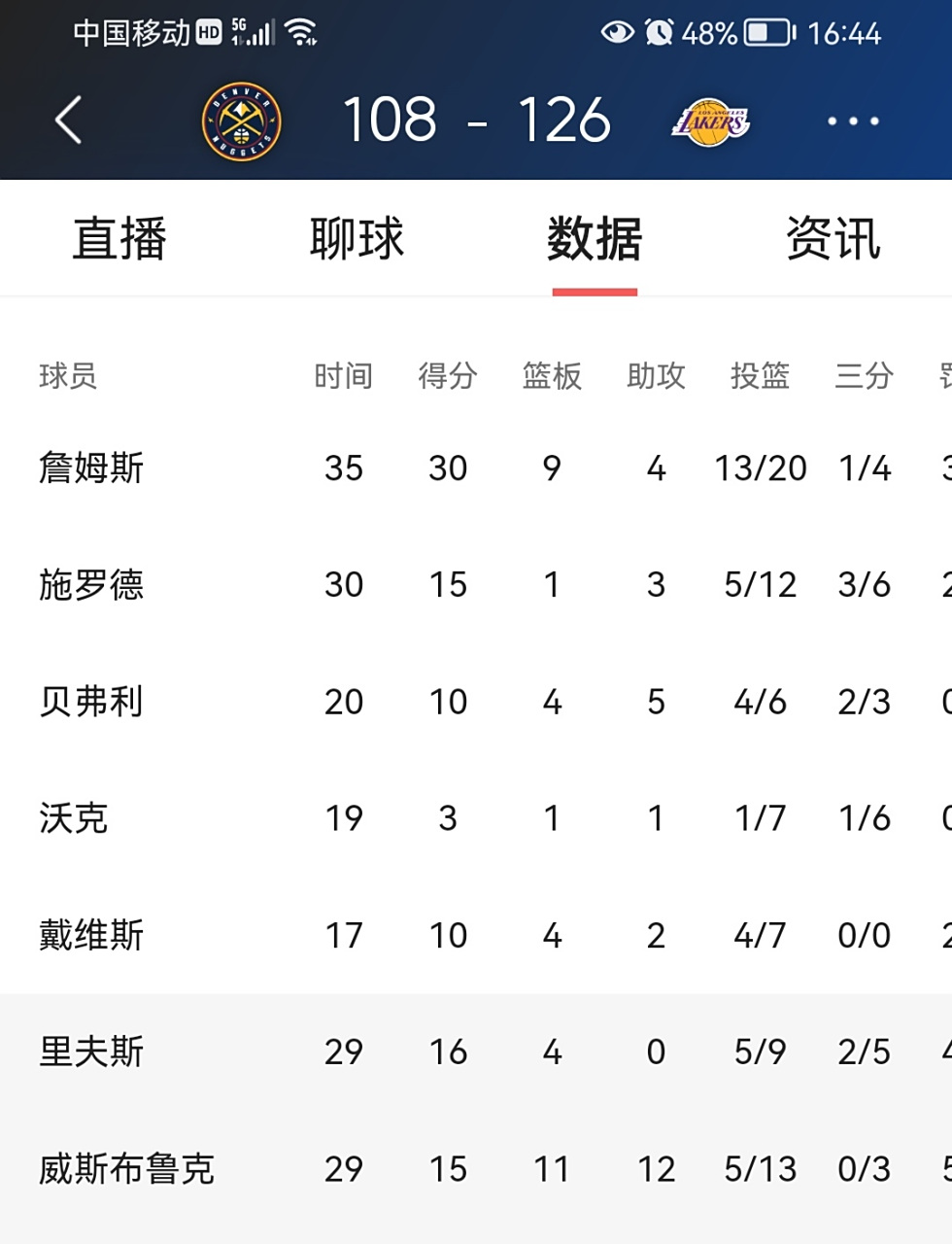Select the 数据 tab

click(595, 239)
